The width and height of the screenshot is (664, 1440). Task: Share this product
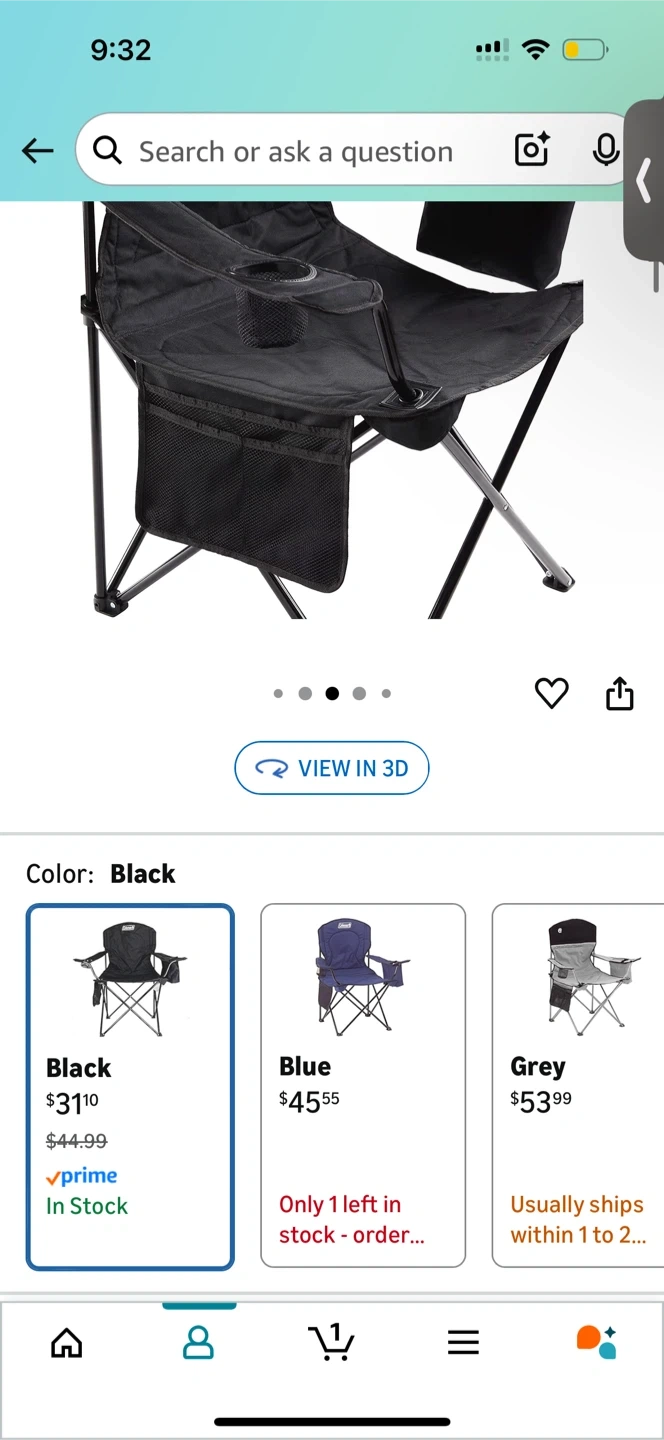pyautogui.click(x=620, y=693)
